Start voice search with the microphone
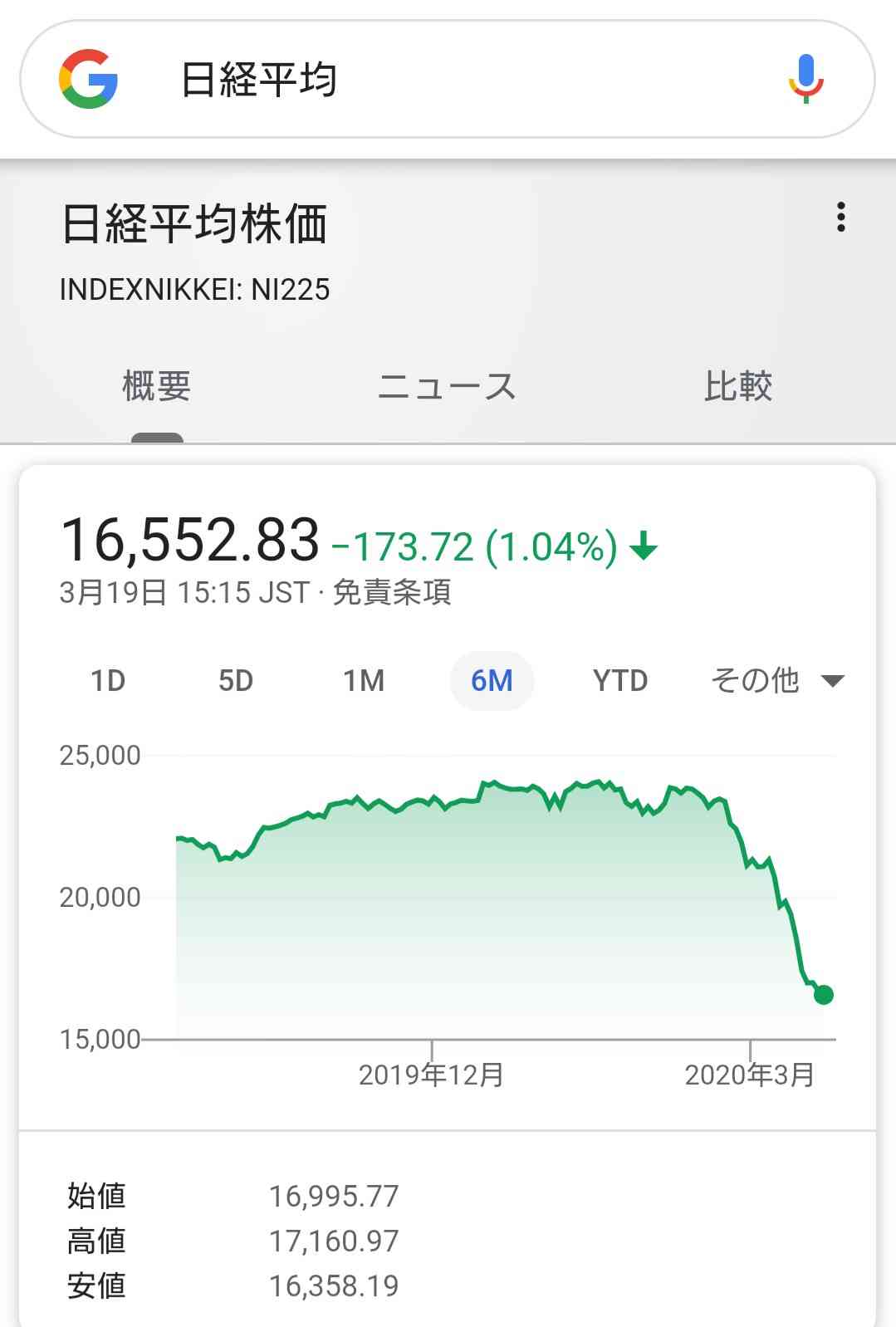The height and width of the screenshot is (1327, 896). click(x=805, y=79)
